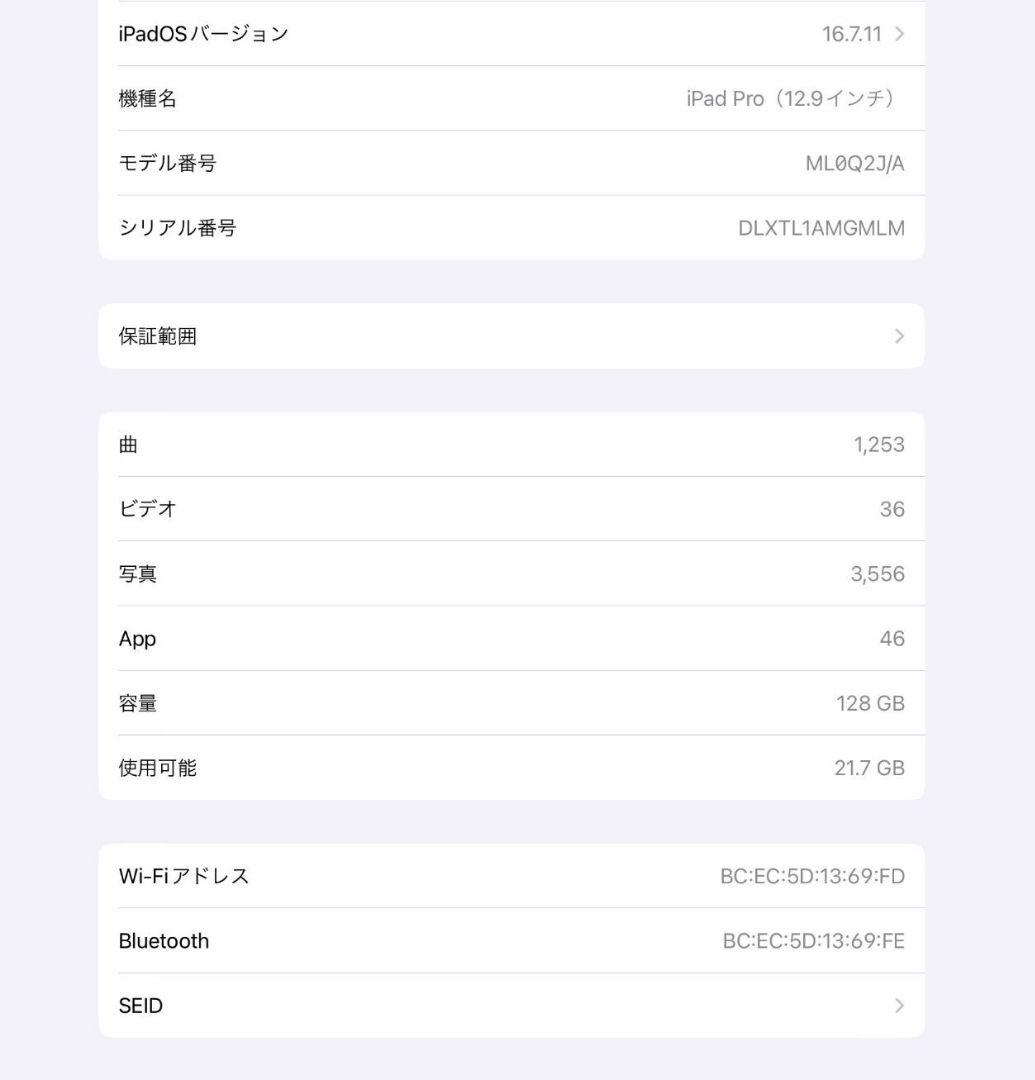Tap the 曲 (songs) count 1,253 row
This screenshot has width=1035, height=1080.
(512, 444)
